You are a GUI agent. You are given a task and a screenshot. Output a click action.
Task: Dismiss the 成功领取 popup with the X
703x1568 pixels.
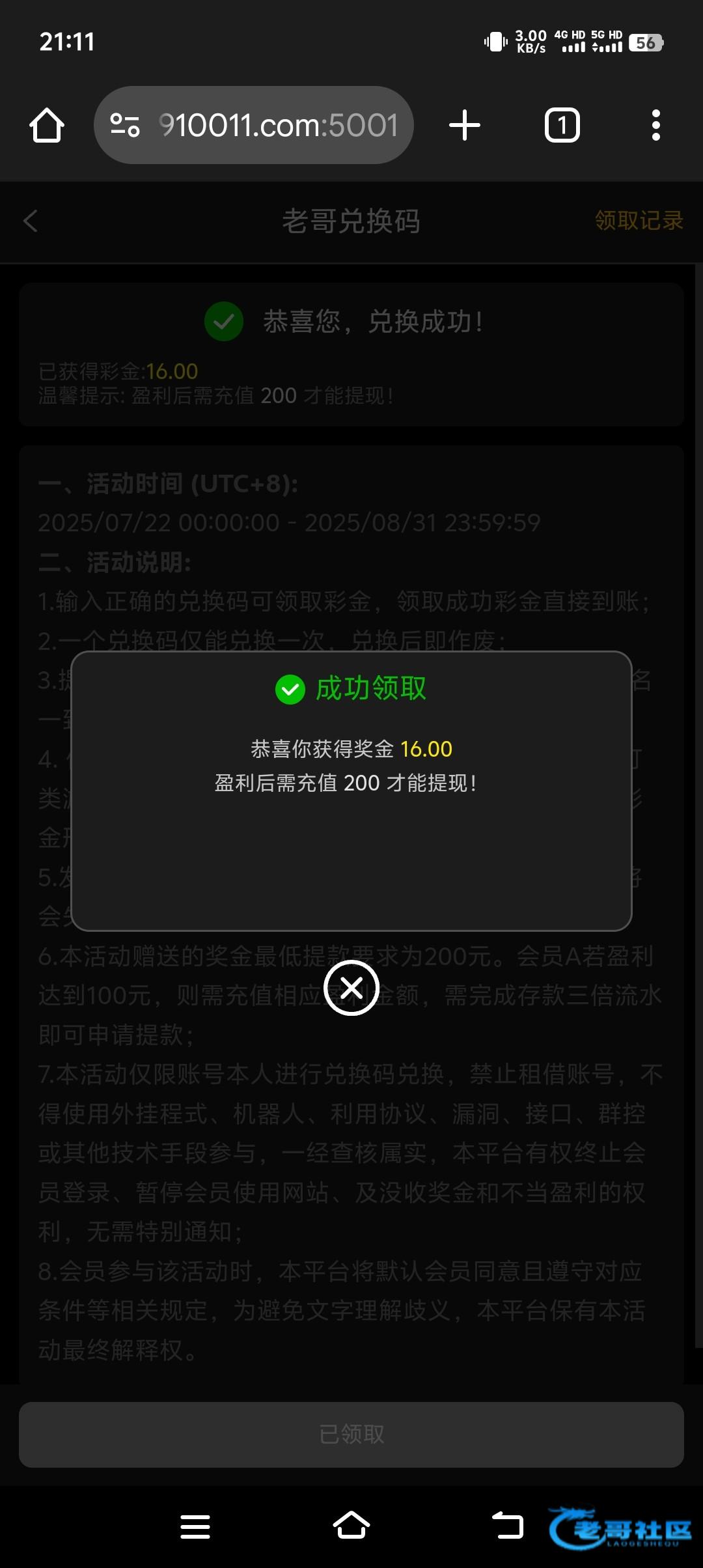click(x=351, y=988)
